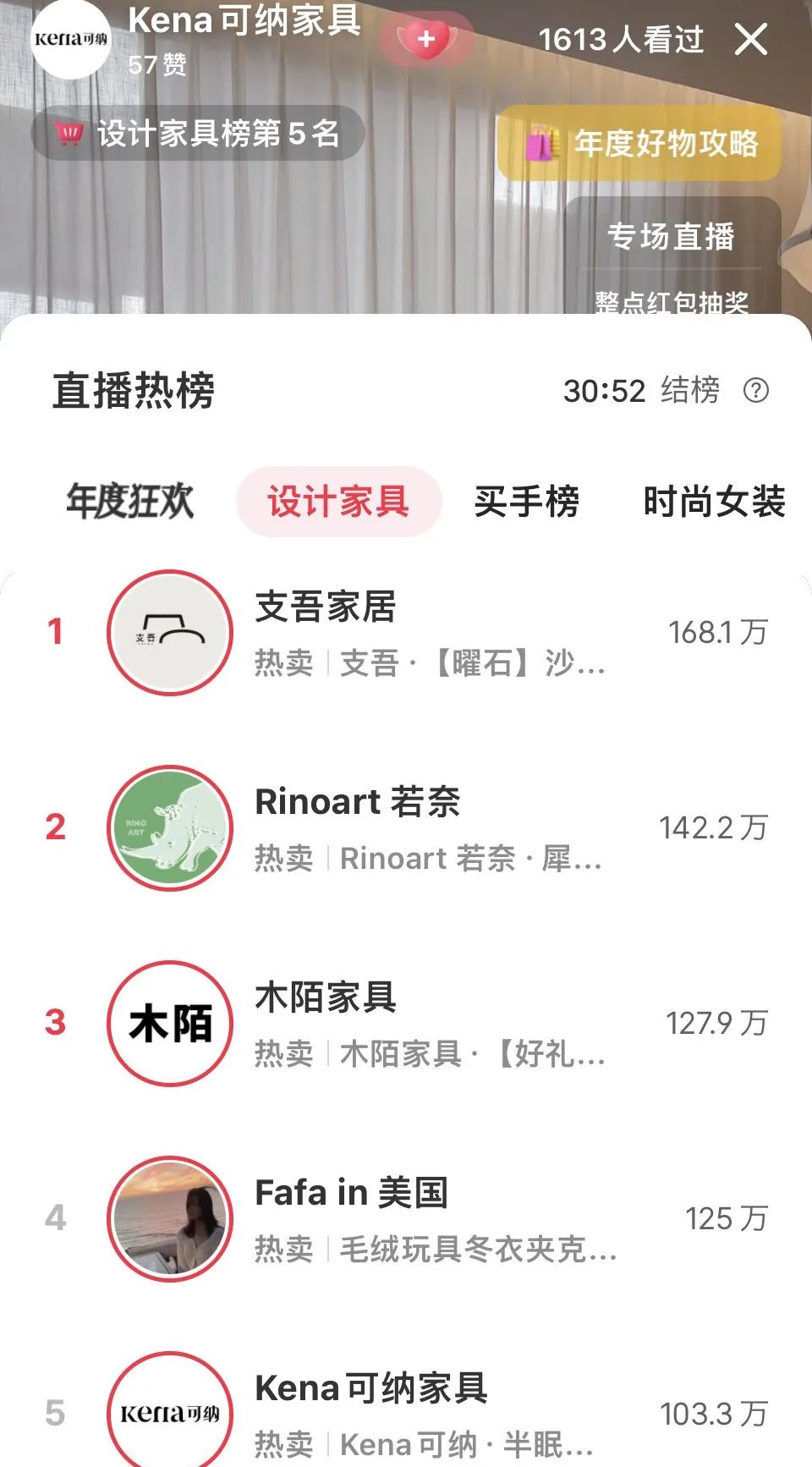Viewport: 812px width, 1467px height.
Task: Switch to the 年度狂欢 tab
Action: pos(130,501)
